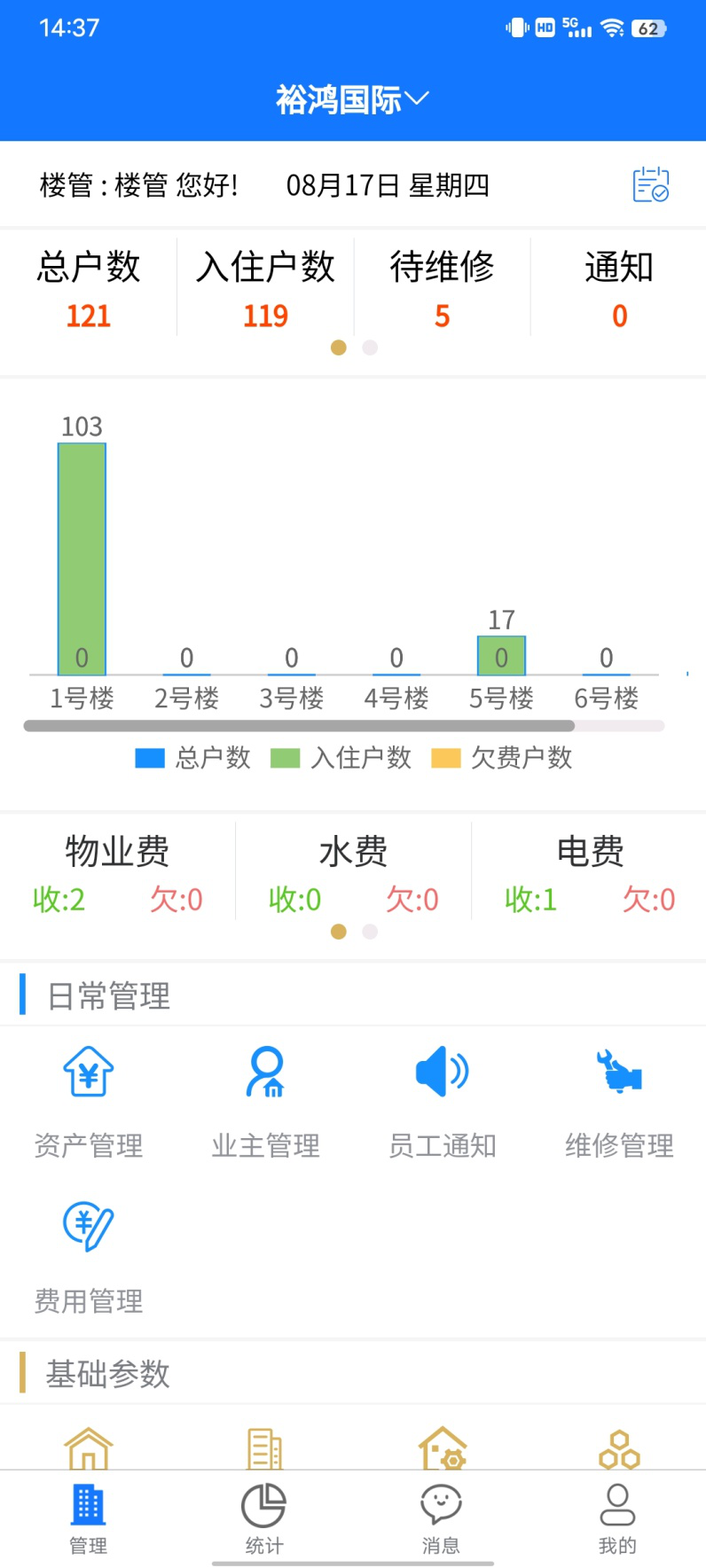Switch to second page of fee stats dots
Screen dimensions: 706x1568
[x=369, y=932]
